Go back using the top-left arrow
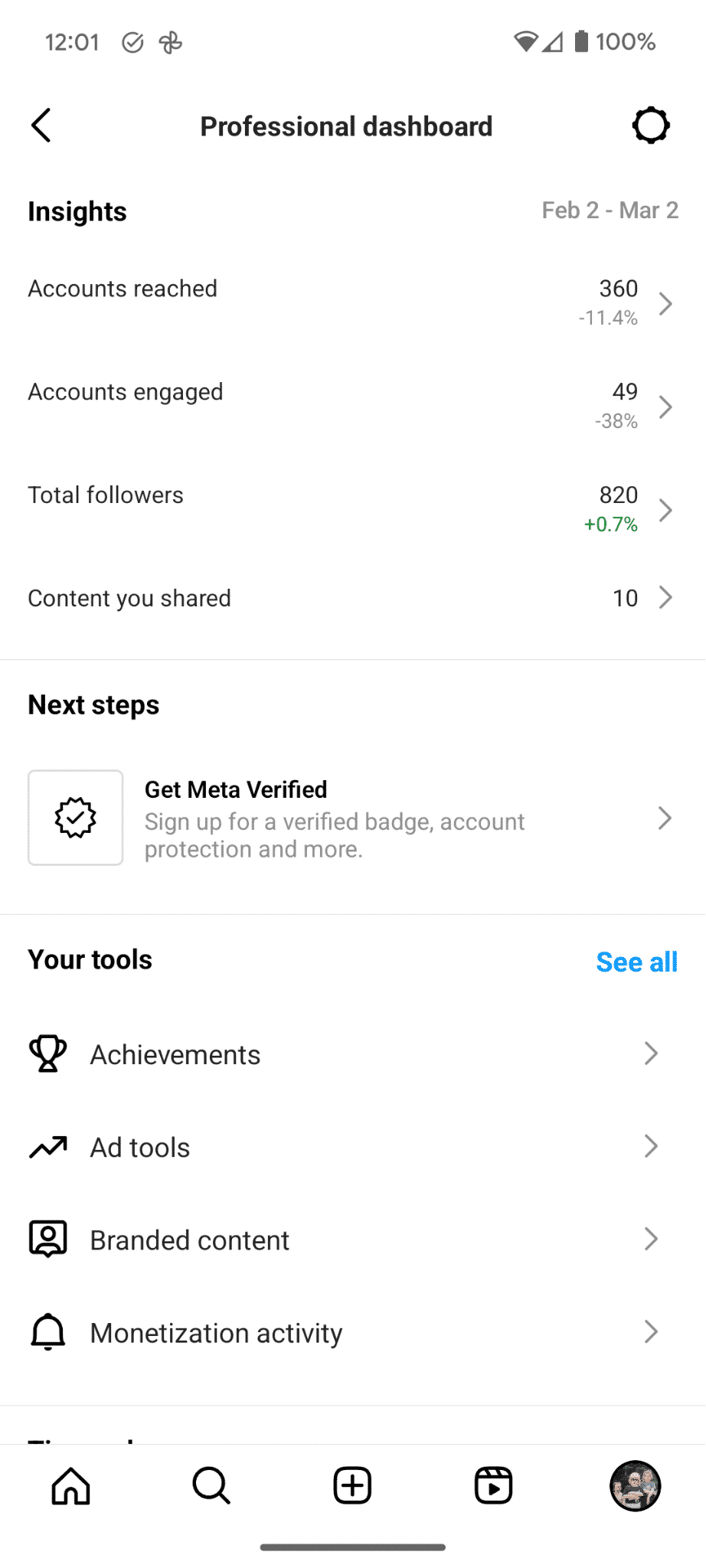The image size is (706, 1568). 41,126
